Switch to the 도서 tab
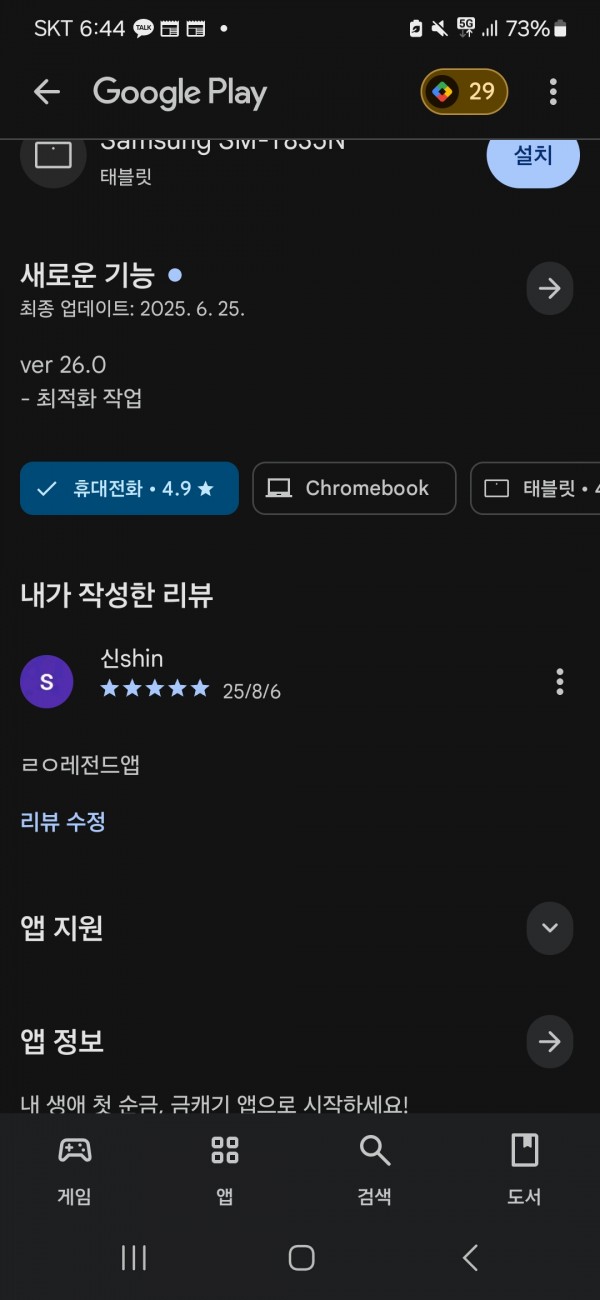 tap(525, 1169)
